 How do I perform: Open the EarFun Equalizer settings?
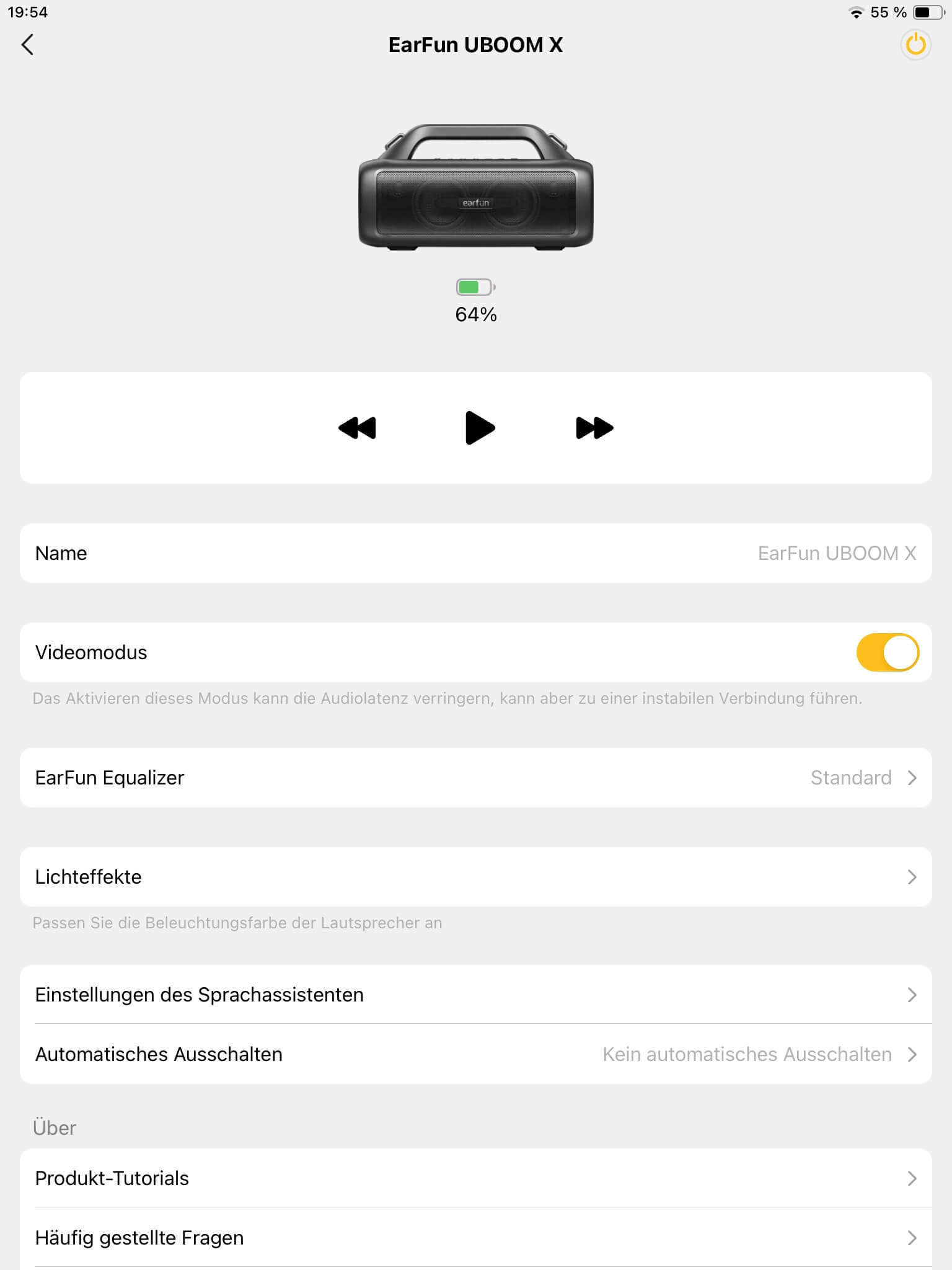476,778
